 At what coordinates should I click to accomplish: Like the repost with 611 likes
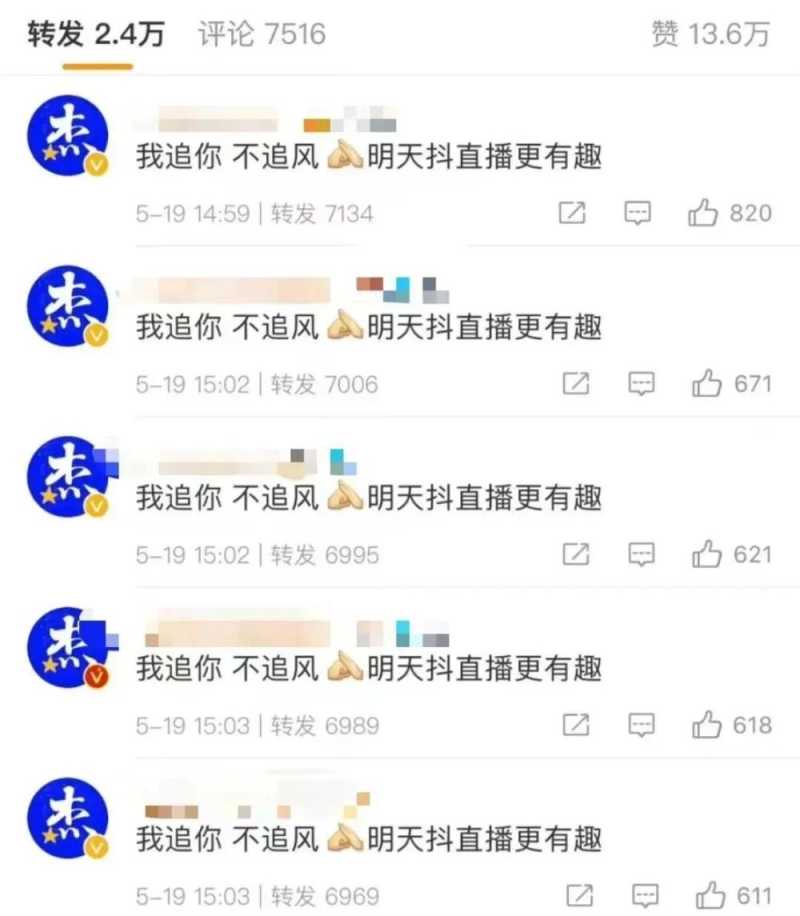click(x=710, y=895)
